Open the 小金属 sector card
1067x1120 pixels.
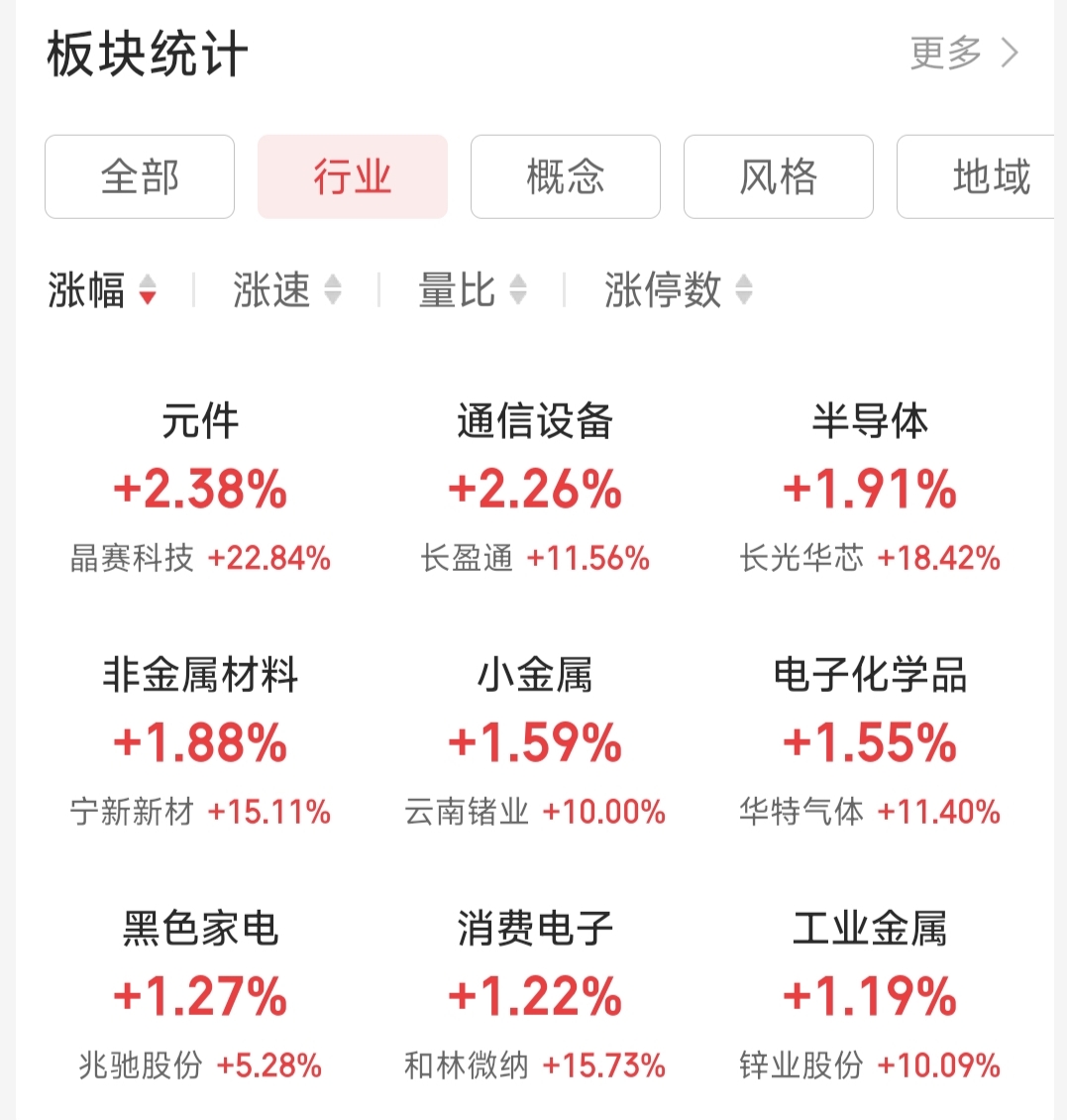point(535,743)
